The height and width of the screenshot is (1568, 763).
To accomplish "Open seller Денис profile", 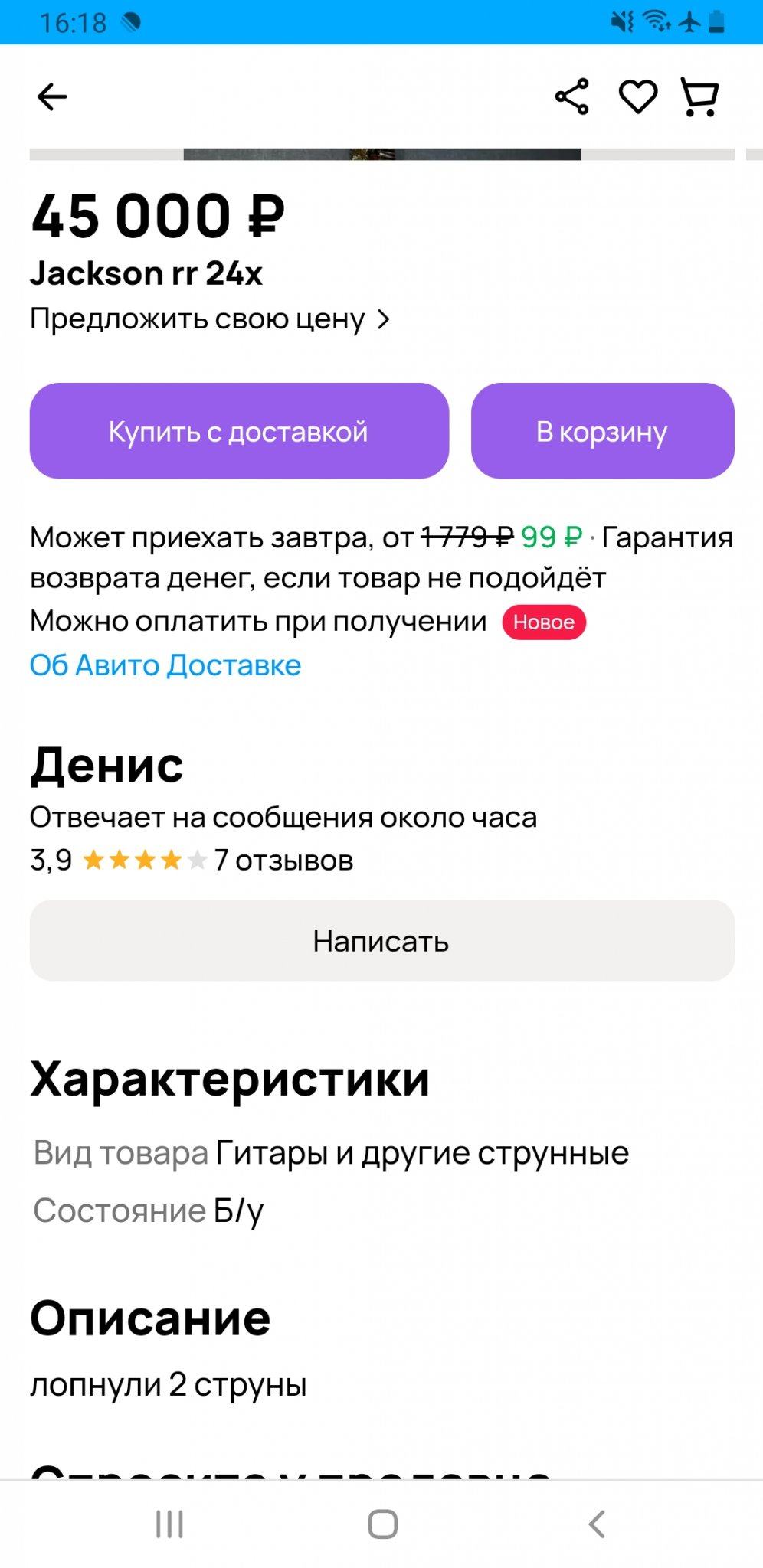I will pos(106,765).
